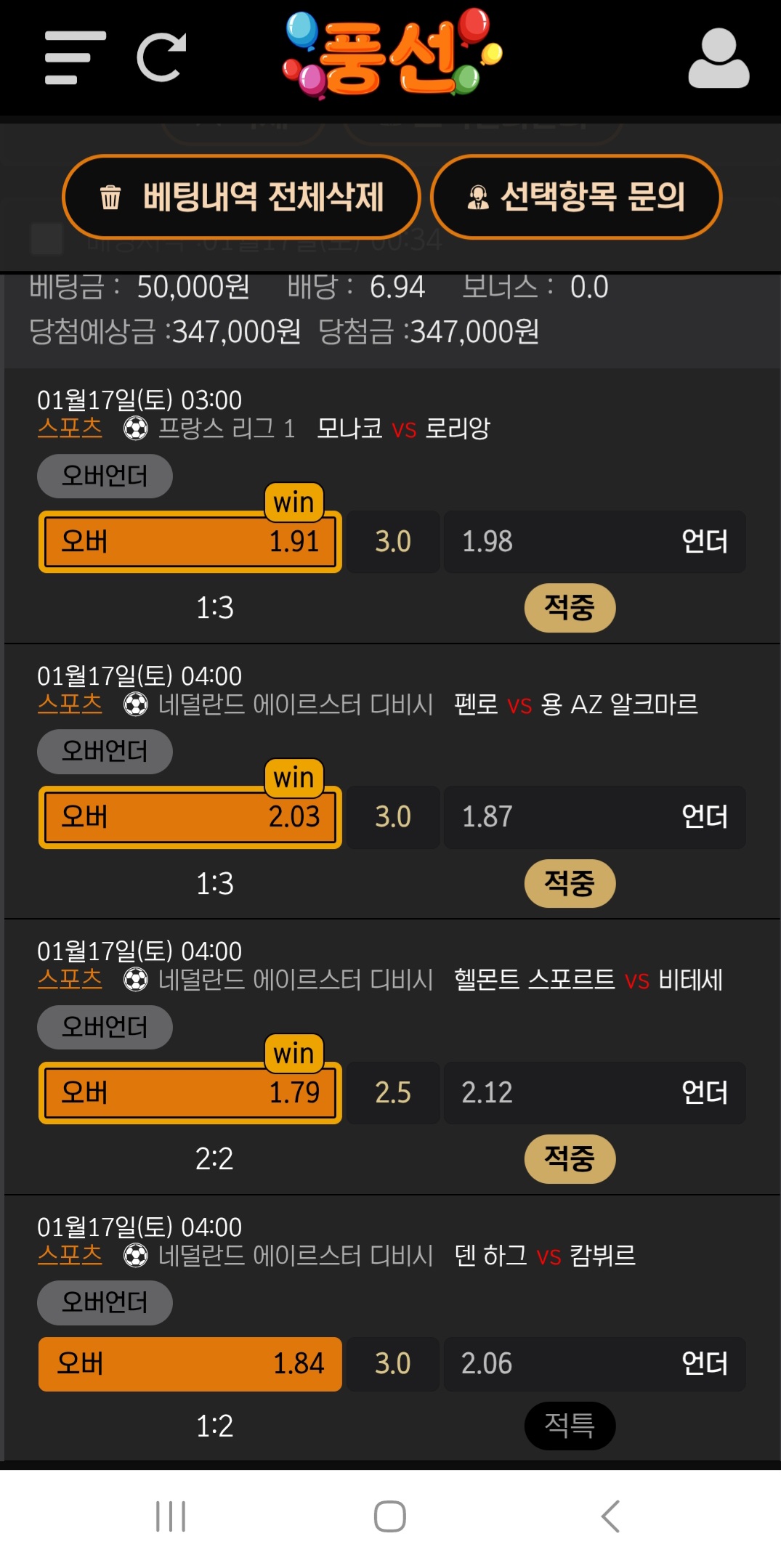Tap 선택항목 문의 button
Image resolution: width=781 pixels, height=1568 pixels.
[x=576, y=197]
